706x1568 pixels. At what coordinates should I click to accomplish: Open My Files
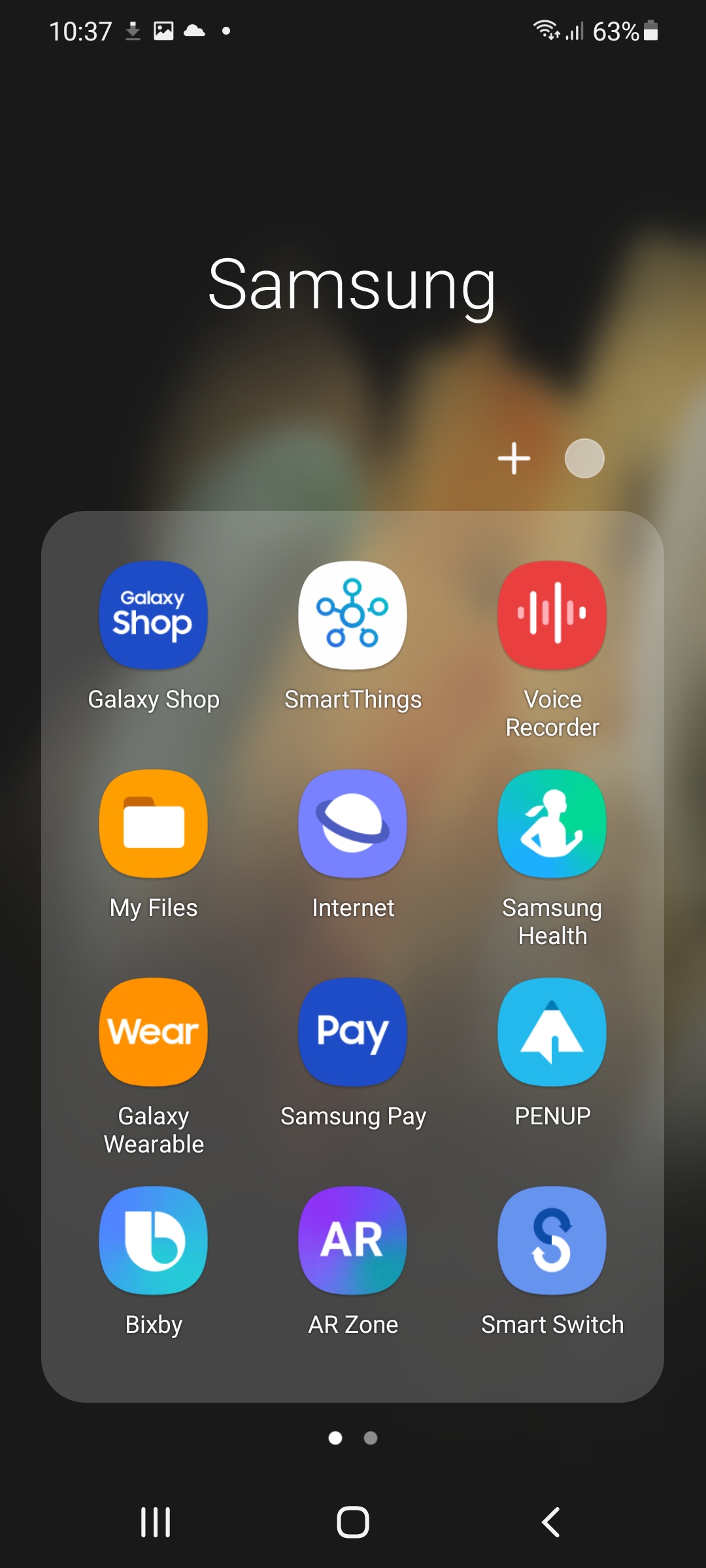(154, 823)
